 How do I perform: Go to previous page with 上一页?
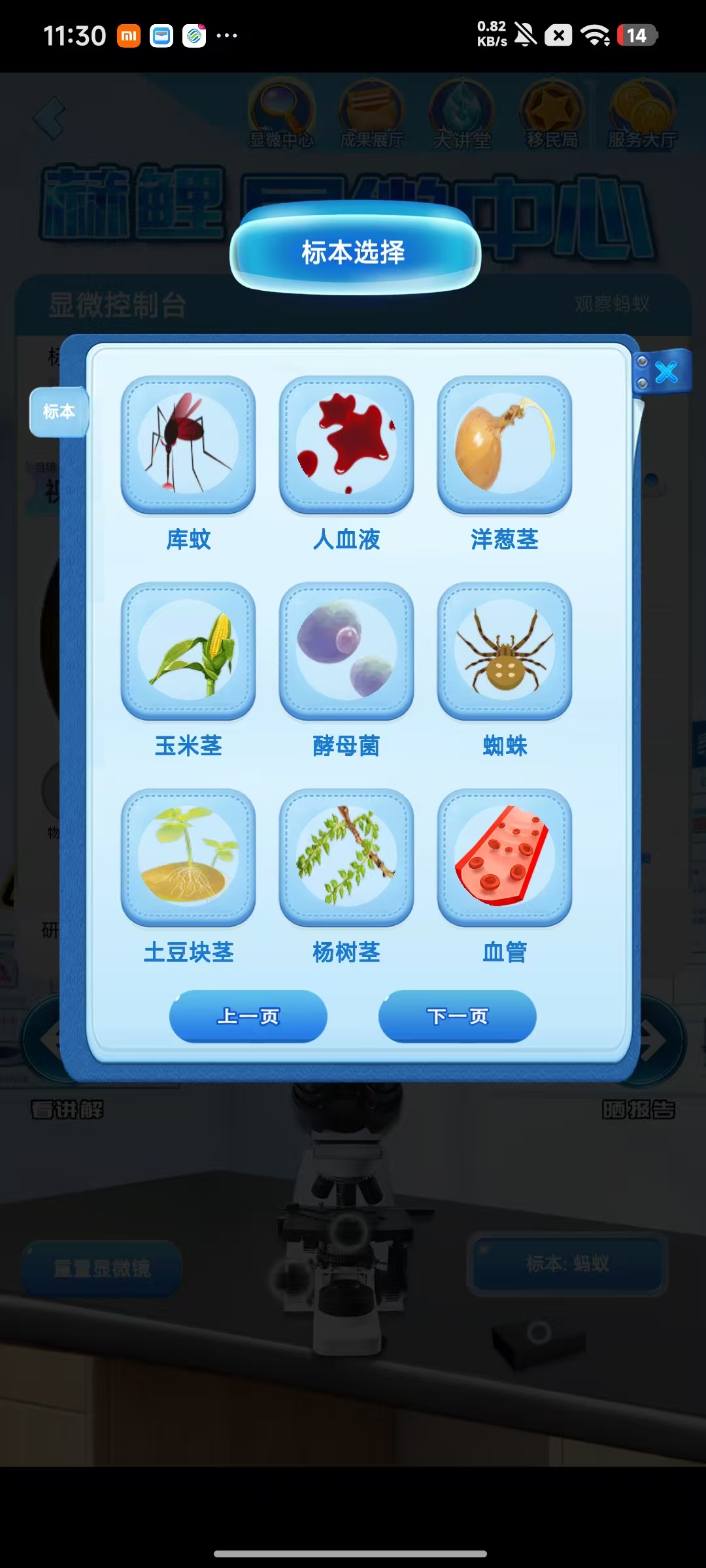pyautogui.click(x=248, y=1016)
